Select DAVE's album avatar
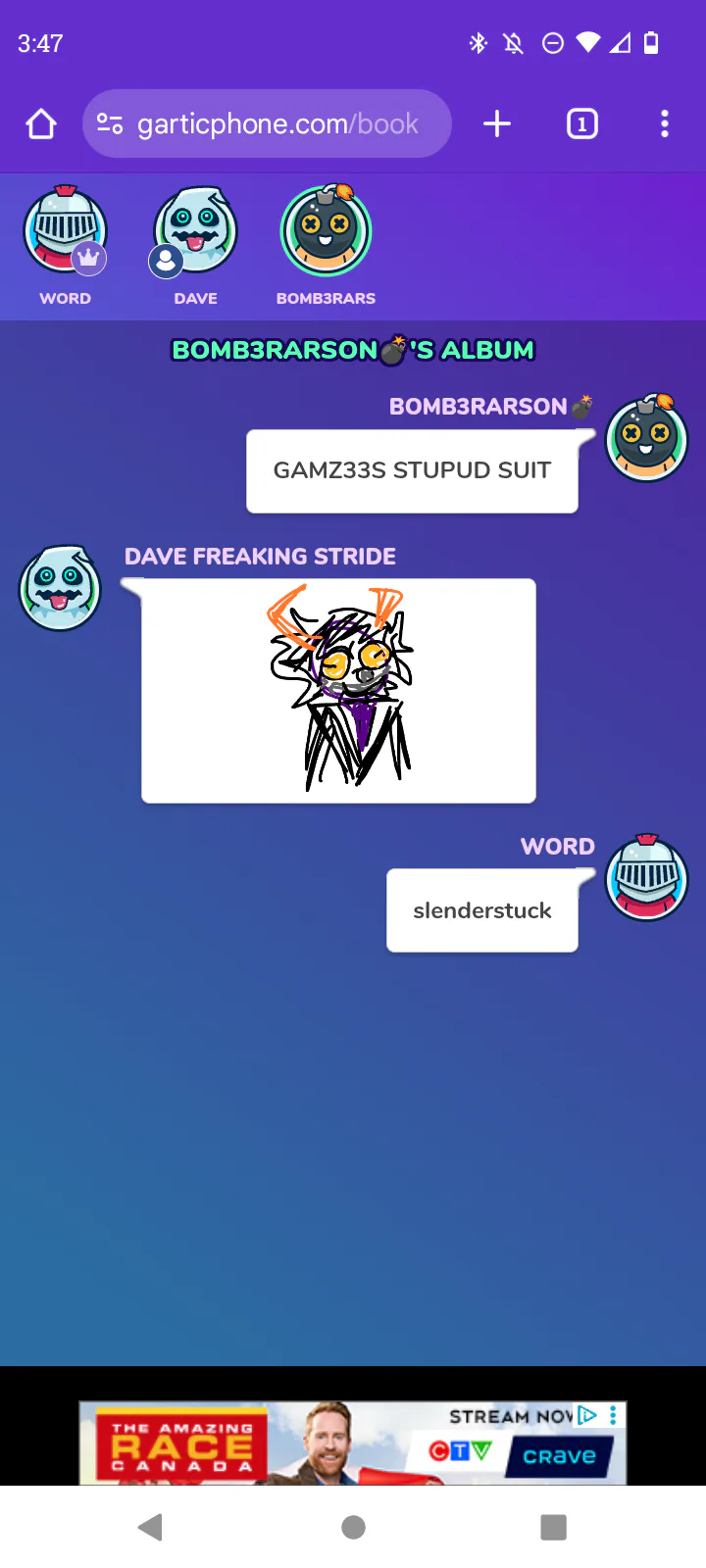Viewport: 706px width, 1568px height. point(195,230)
